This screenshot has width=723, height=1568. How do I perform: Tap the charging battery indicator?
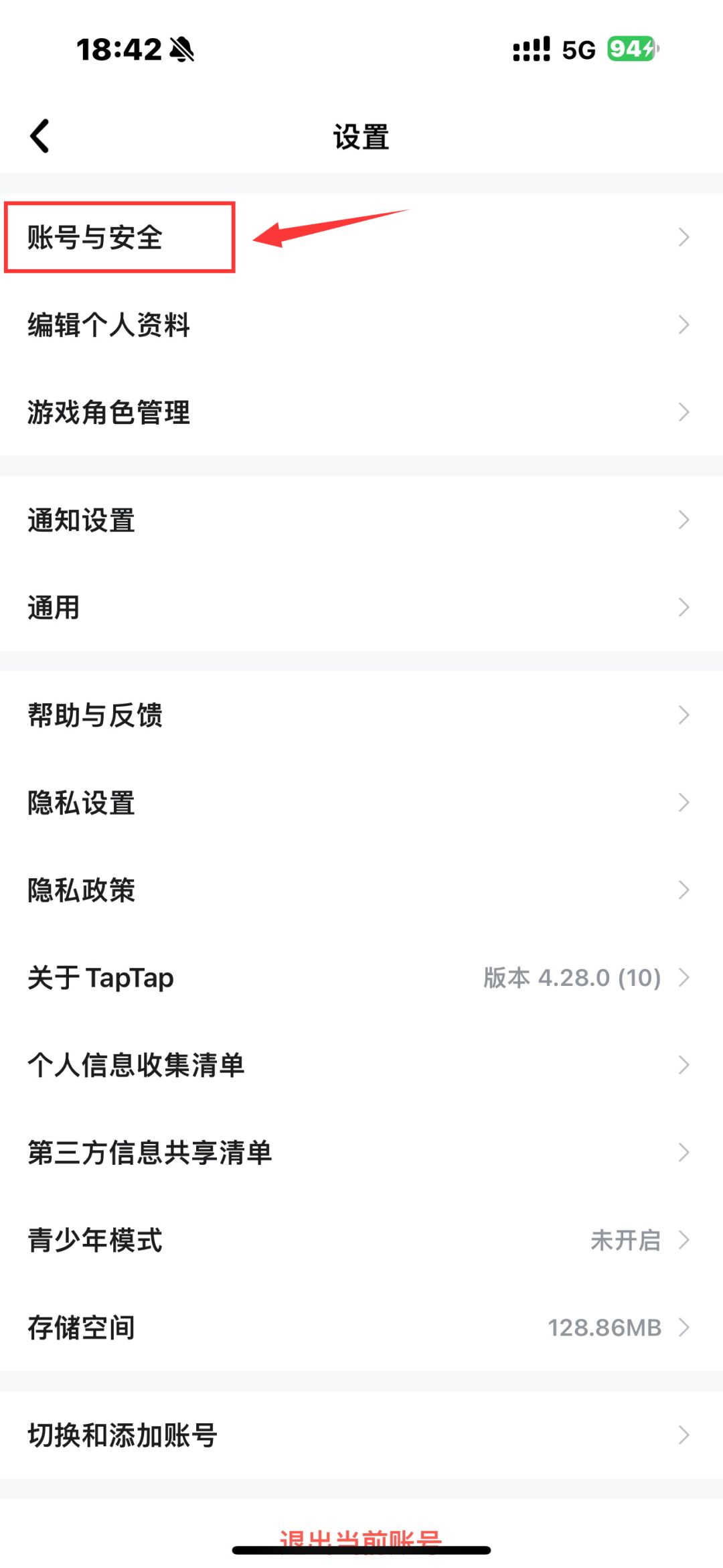point(630,48)
